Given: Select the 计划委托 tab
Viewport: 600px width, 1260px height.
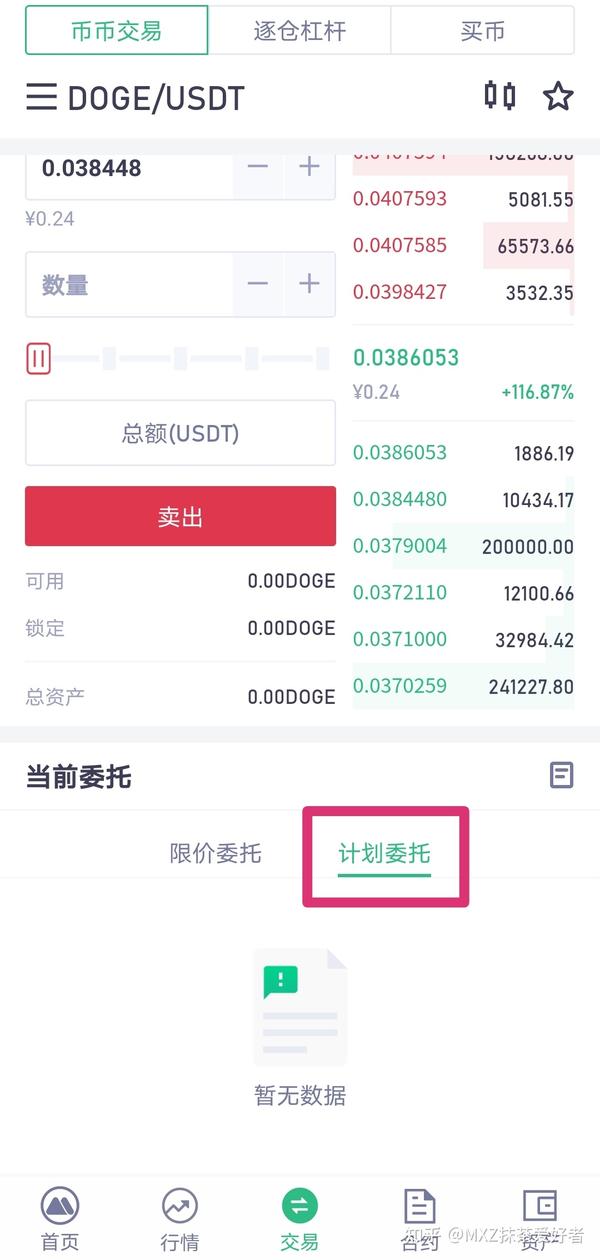Looking at the screenshot, I should pos(384,853).
